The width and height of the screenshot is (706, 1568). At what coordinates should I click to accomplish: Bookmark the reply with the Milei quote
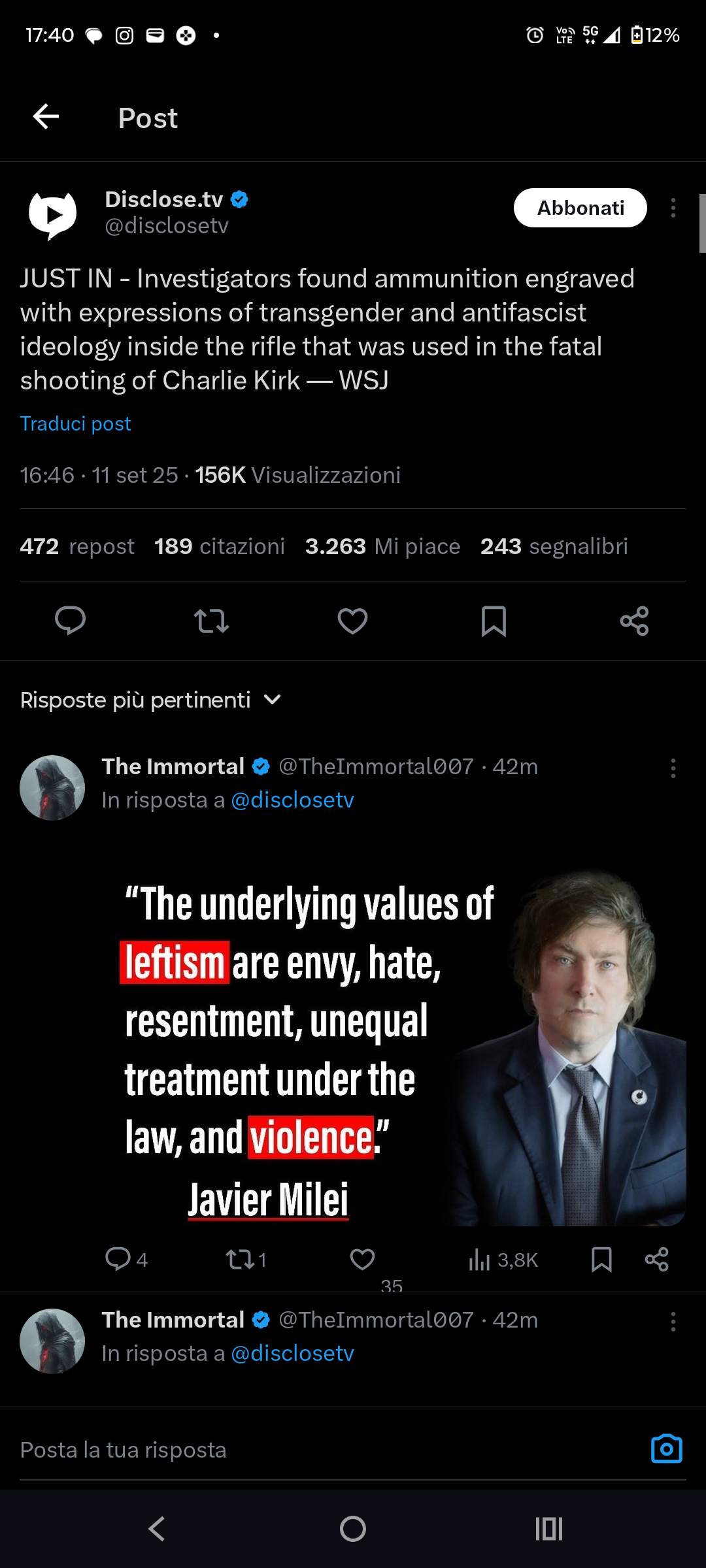pos(601,1259)
